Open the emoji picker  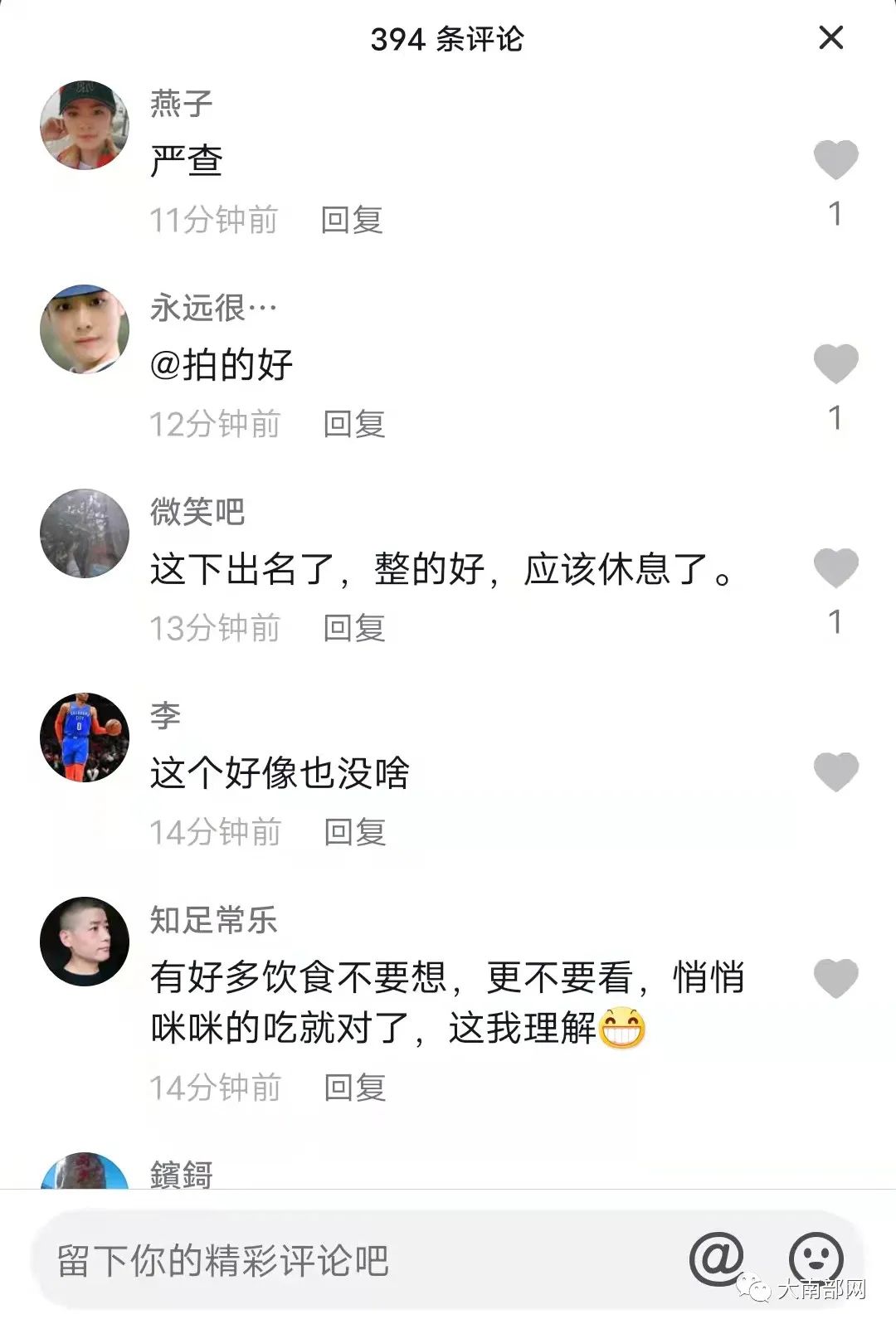(x=816, y=1259)
